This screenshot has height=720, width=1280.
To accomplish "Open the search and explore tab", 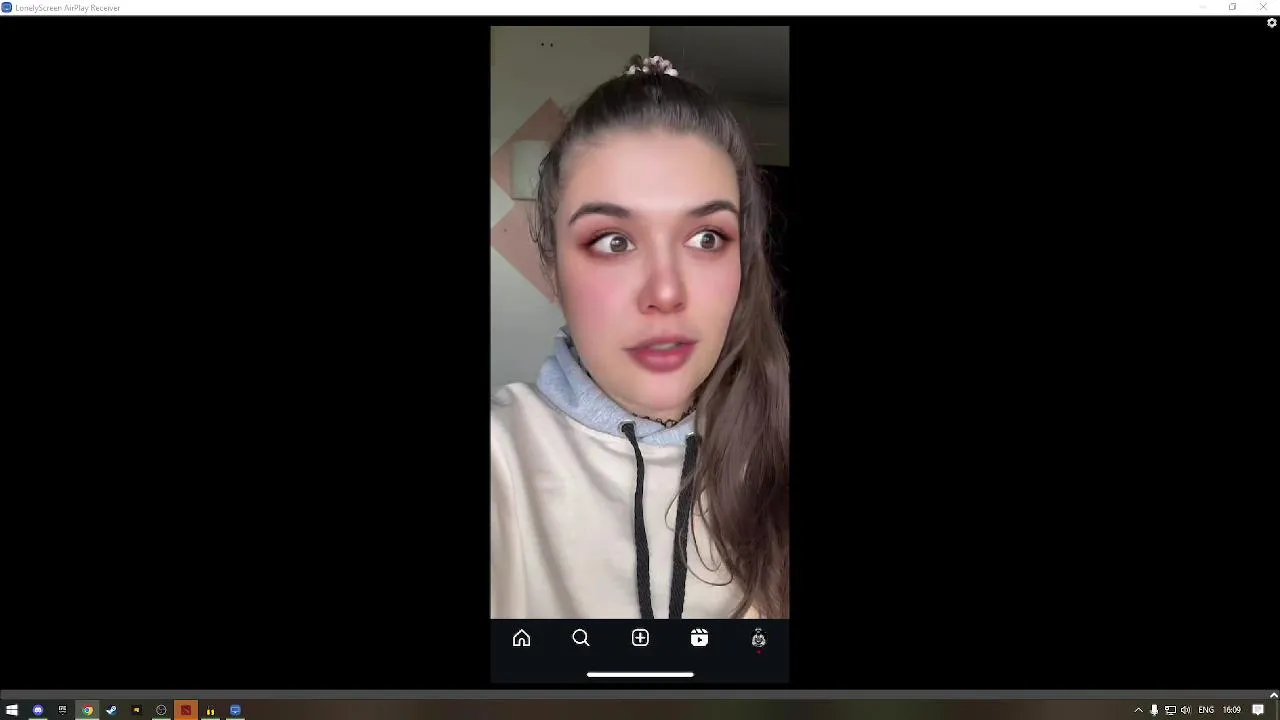I will (x=581, y=638).
